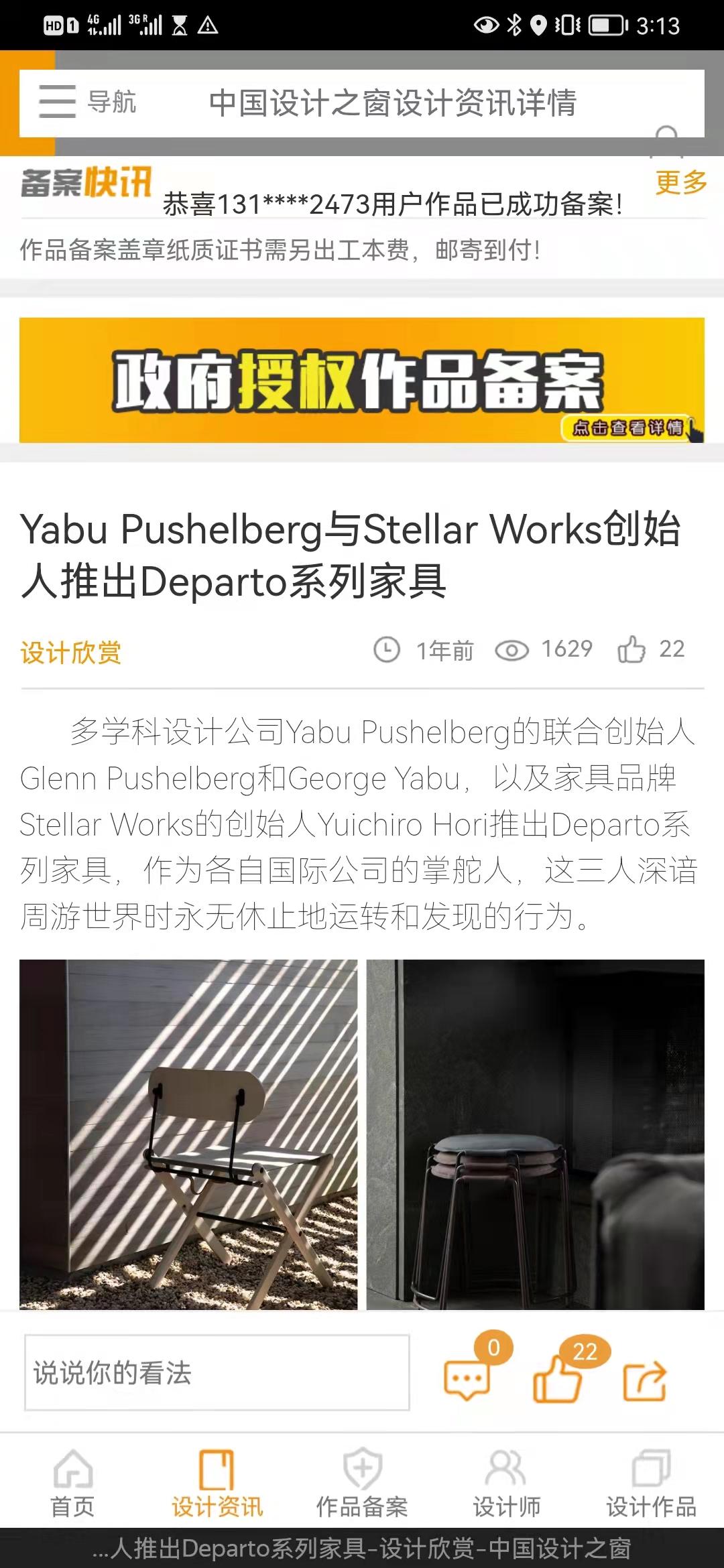Open the 导航 navigation menu
The width and height of the screenshot is (724, 1568).
pos(87,103)
